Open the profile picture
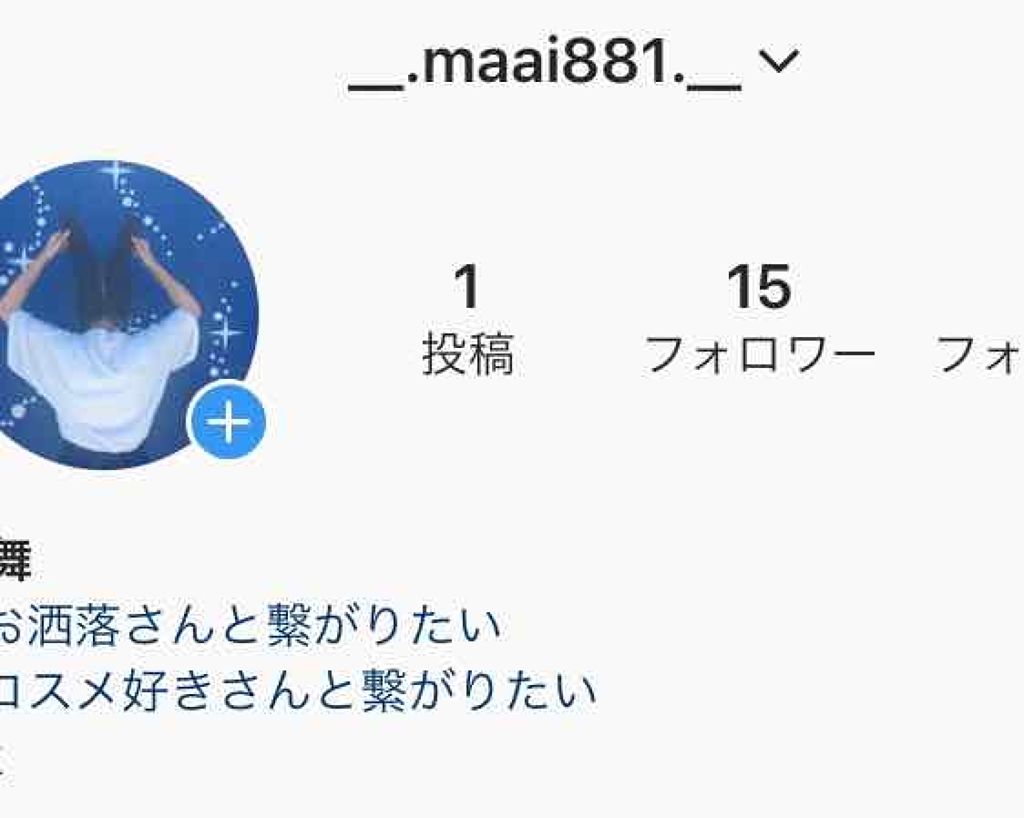The height and width of the screenshot is (818, 1024). tap(110, 312)
